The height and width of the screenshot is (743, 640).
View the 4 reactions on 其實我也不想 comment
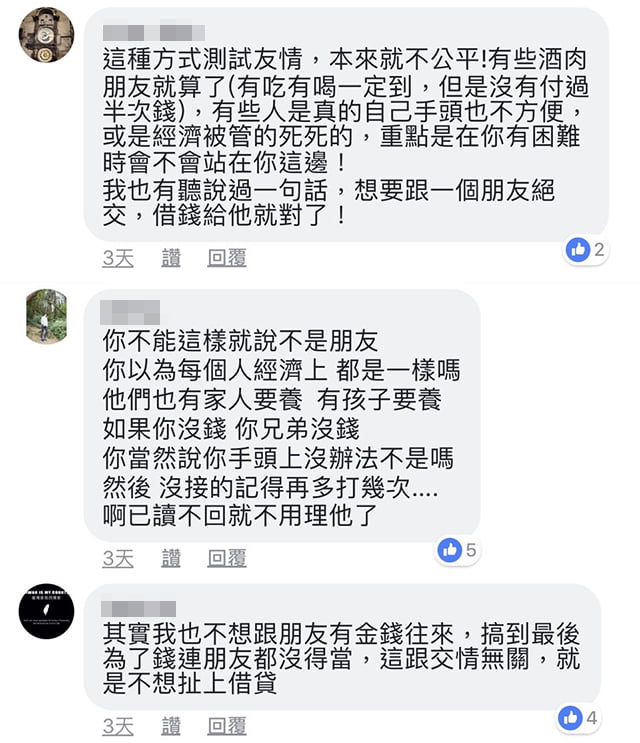tap(578, 717)
